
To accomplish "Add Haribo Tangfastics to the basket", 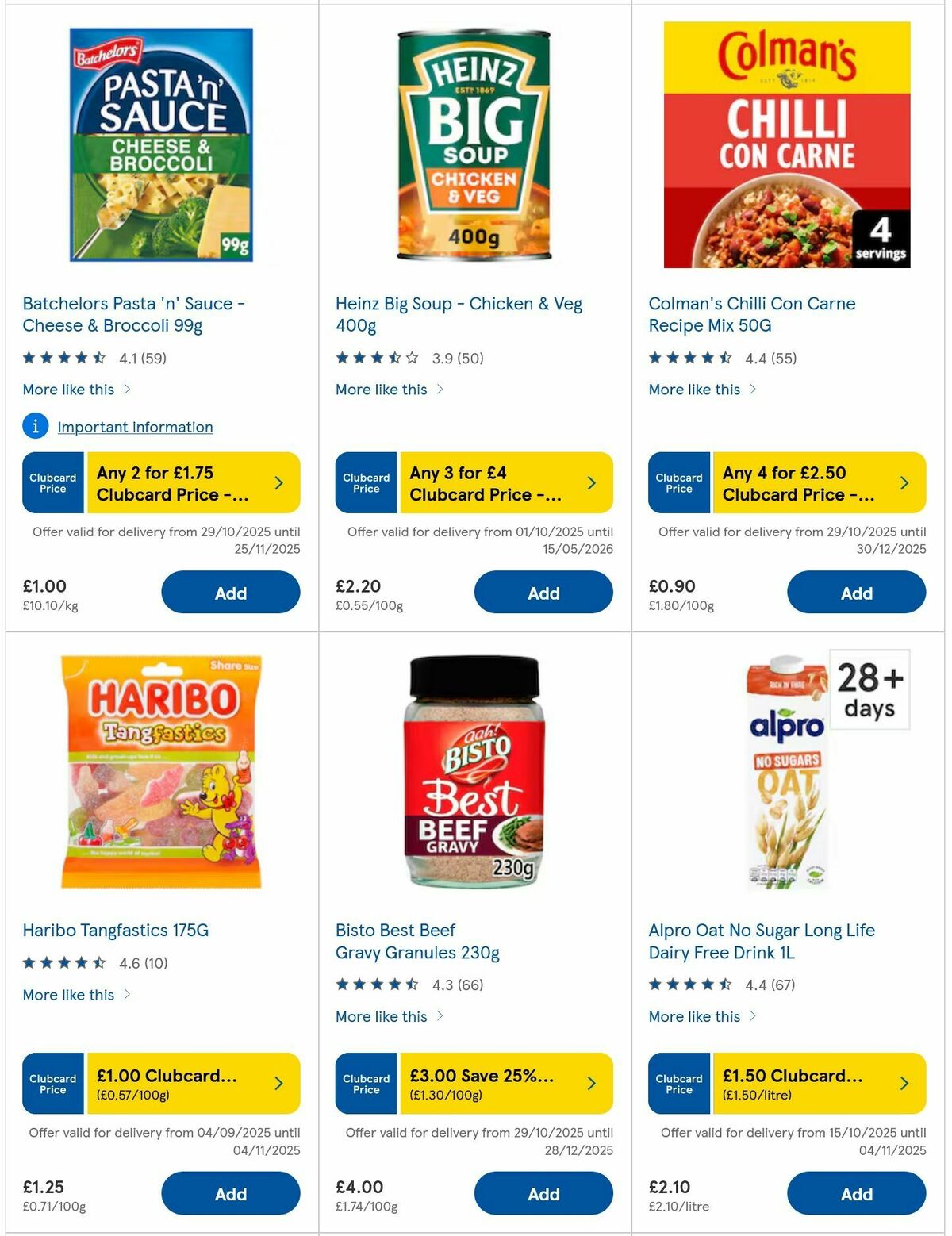I will pos(230,1193).
